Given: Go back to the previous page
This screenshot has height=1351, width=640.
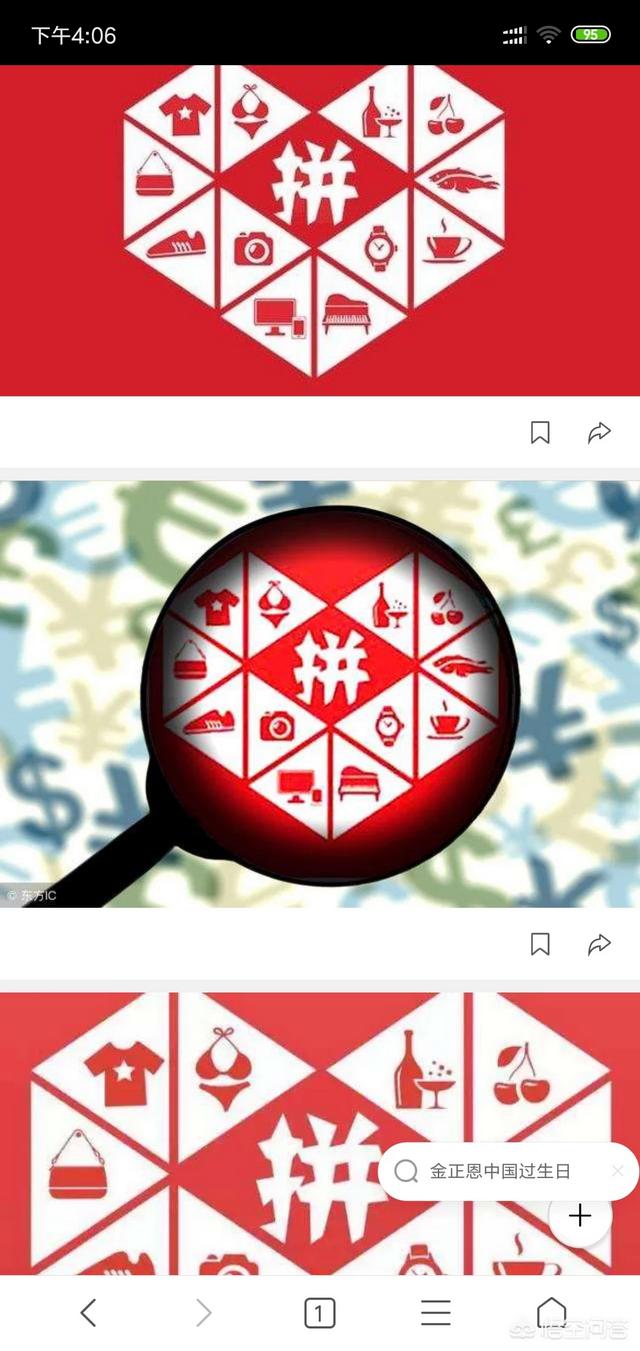Looking at the screenshot, I should pyautogui.click(x=88, y=1312).
